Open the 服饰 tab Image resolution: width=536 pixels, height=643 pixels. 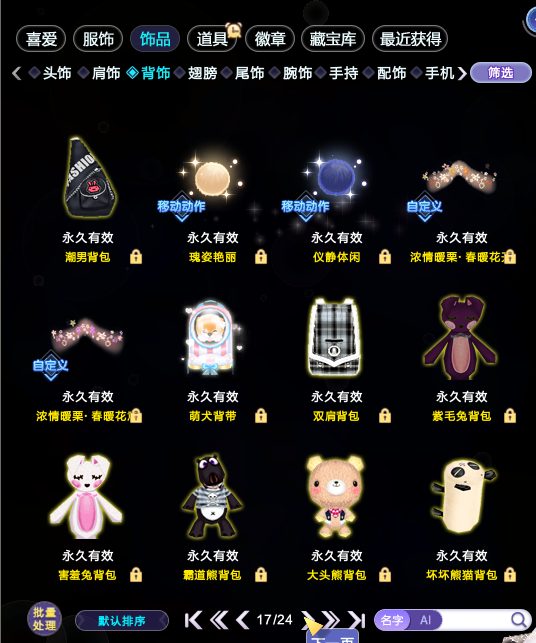click(98, 39)
